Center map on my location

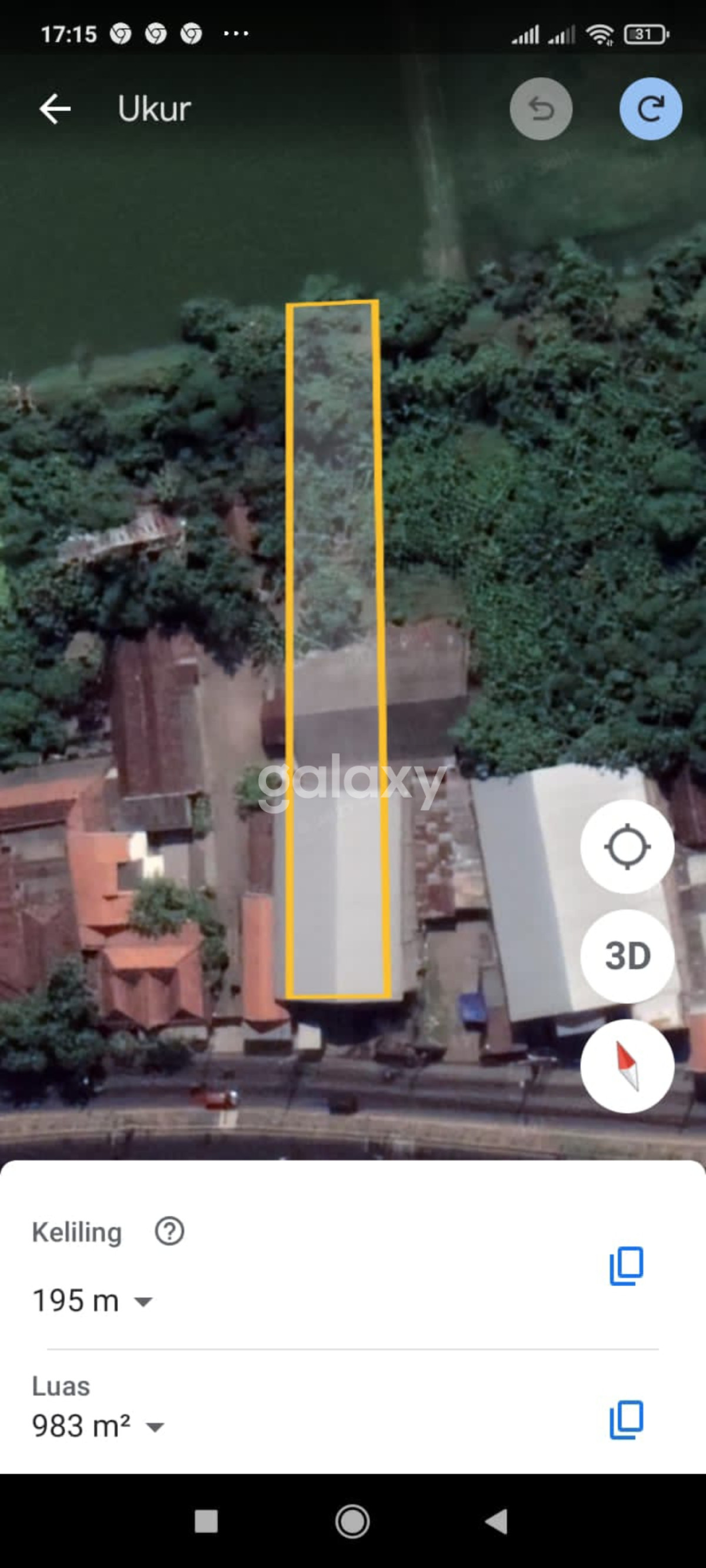click(x=627, y=847)
